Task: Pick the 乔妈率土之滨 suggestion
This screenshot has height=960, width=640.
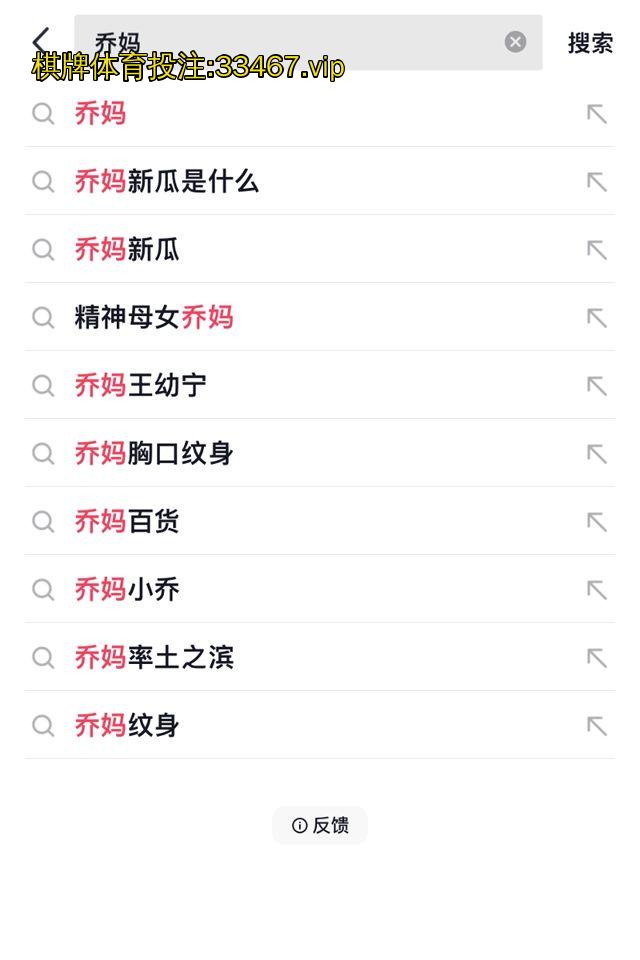Action: (153, 657)
